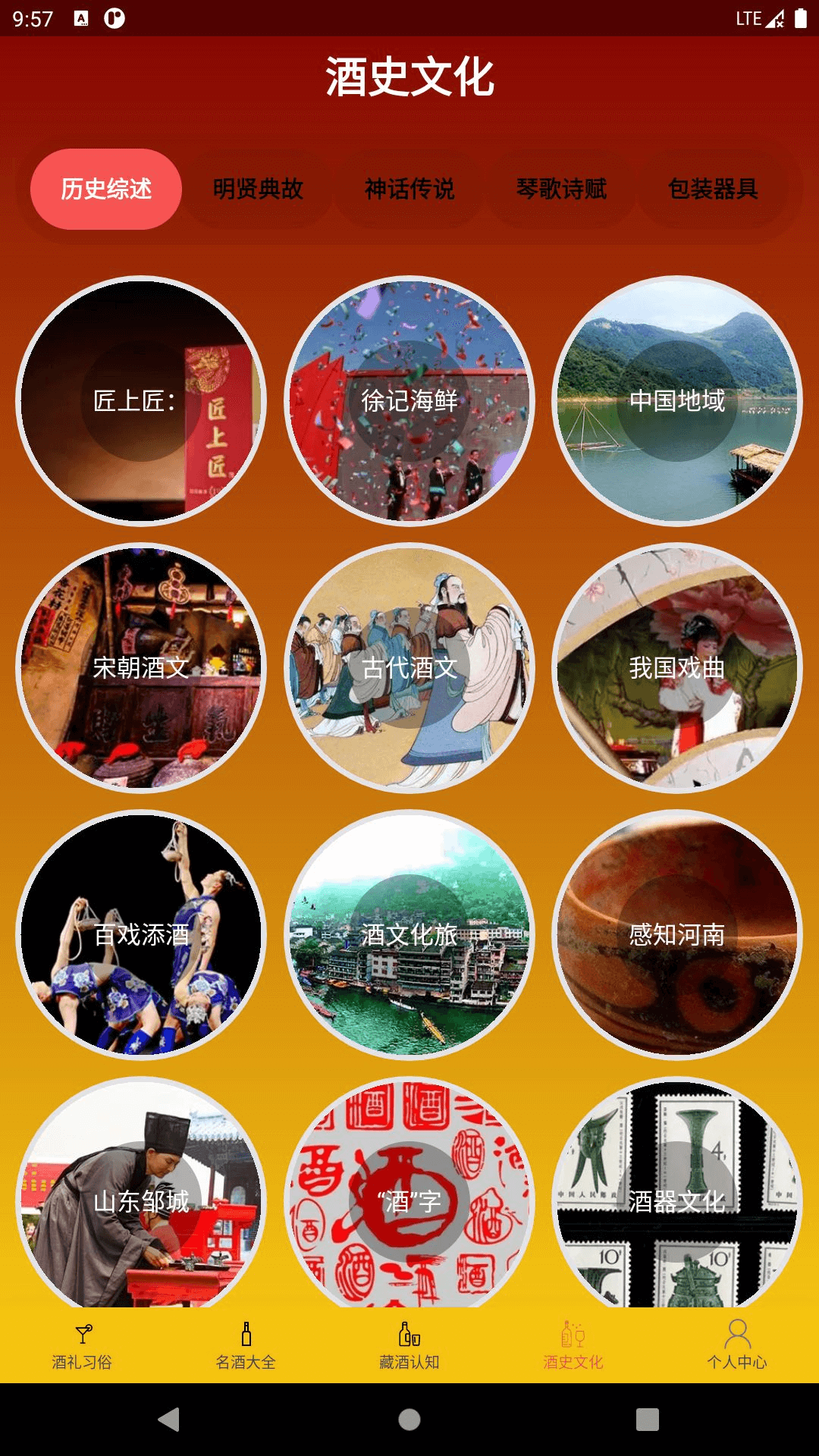
Task: Switch to the 明贤典故 category tab
Action: tap(258, 190)
